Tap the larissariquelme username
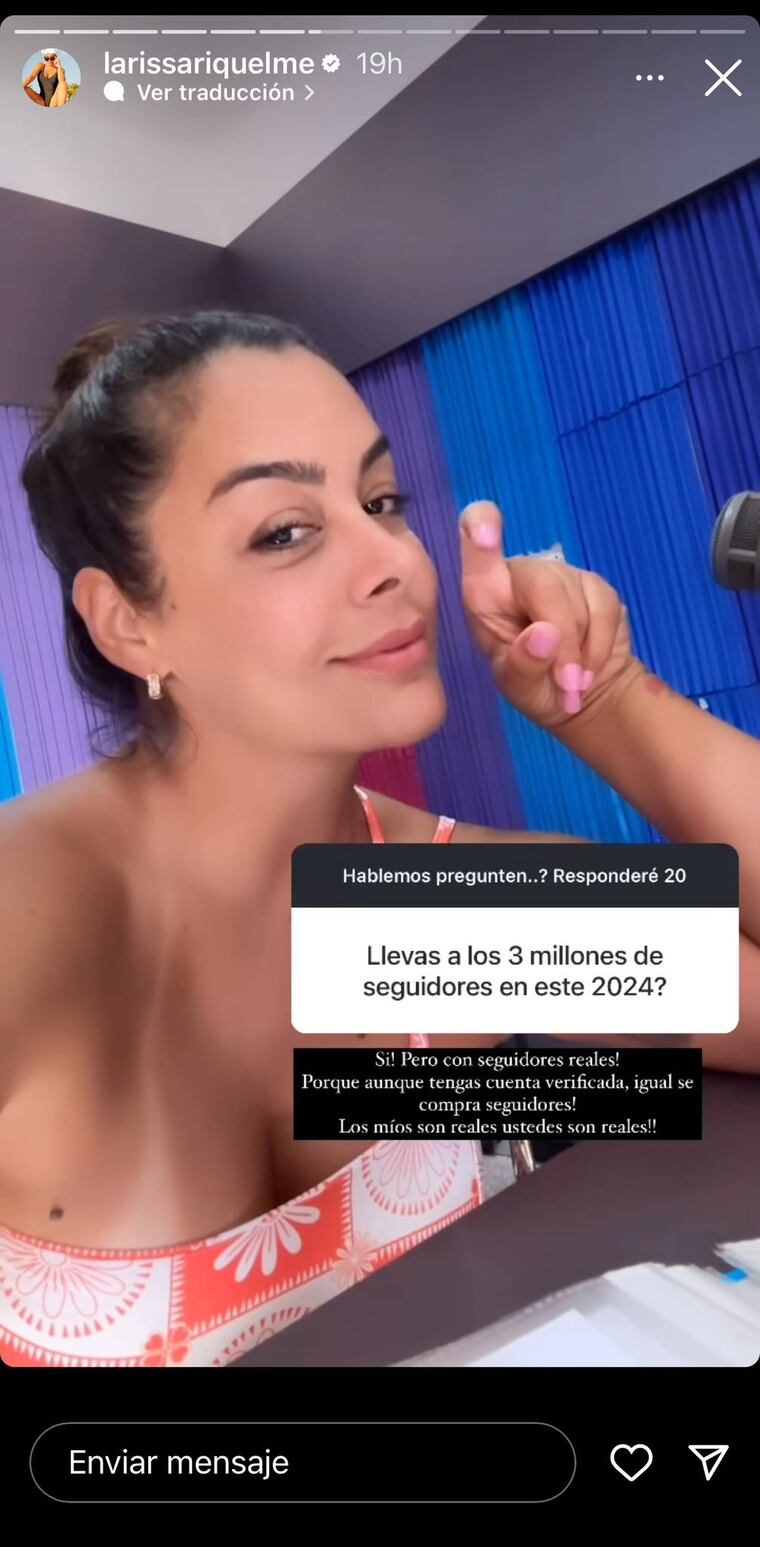The height and width of the screenshot is (1547, 760). coord(208,63)
